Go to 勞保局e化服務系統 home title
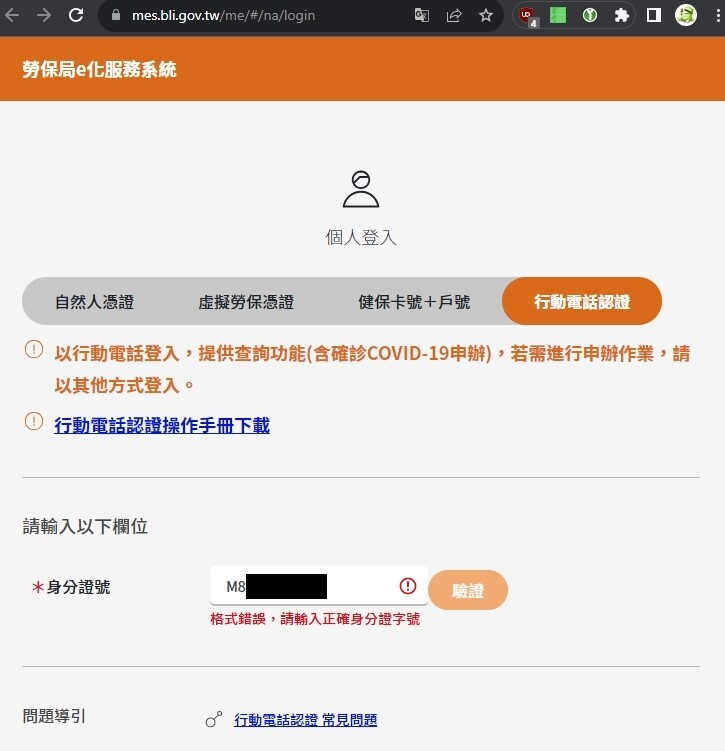The height and width of the screenshot is (751, 725). tap(99, 69)
